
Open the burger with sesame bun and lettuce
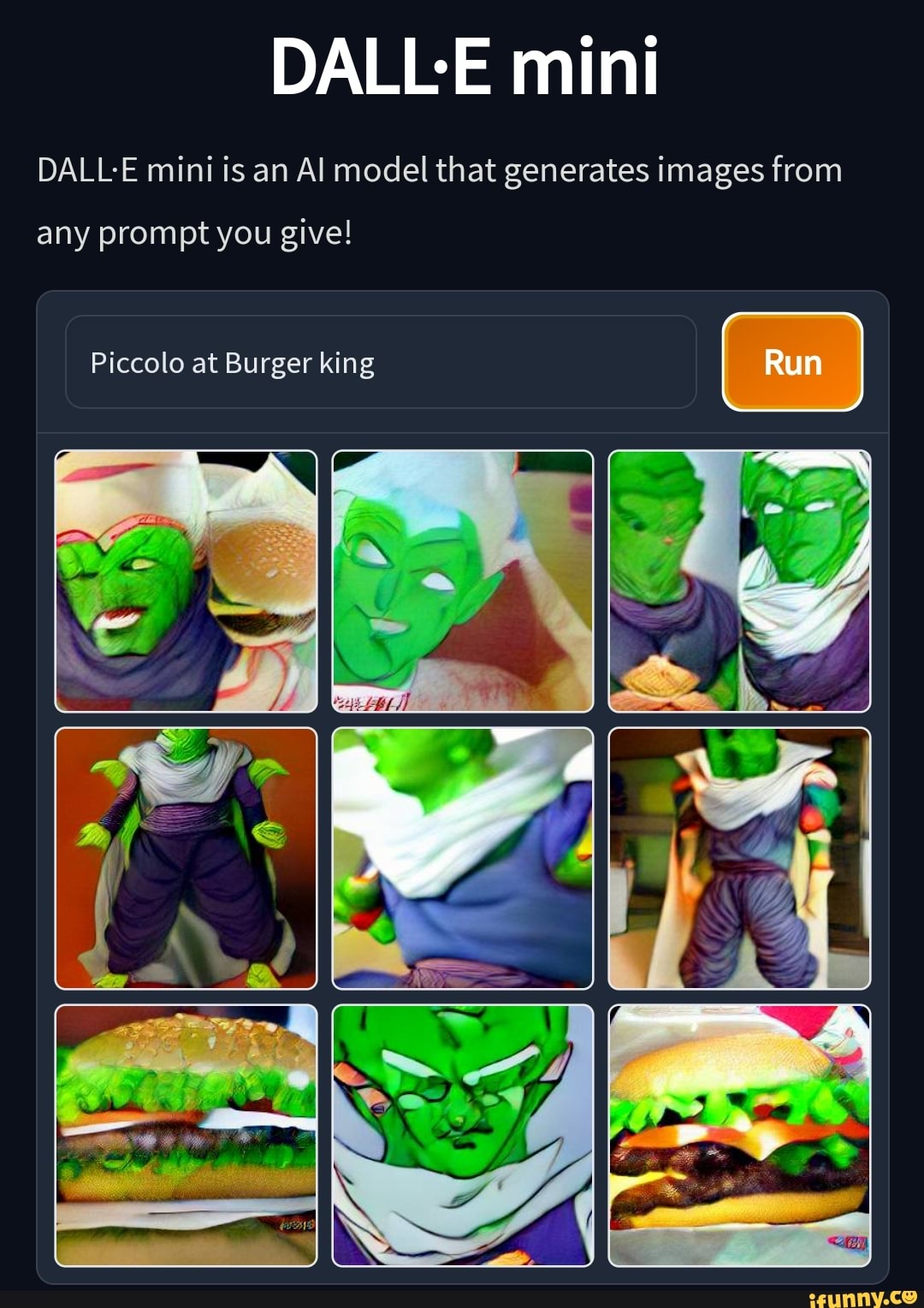(x=186, y=1134)
